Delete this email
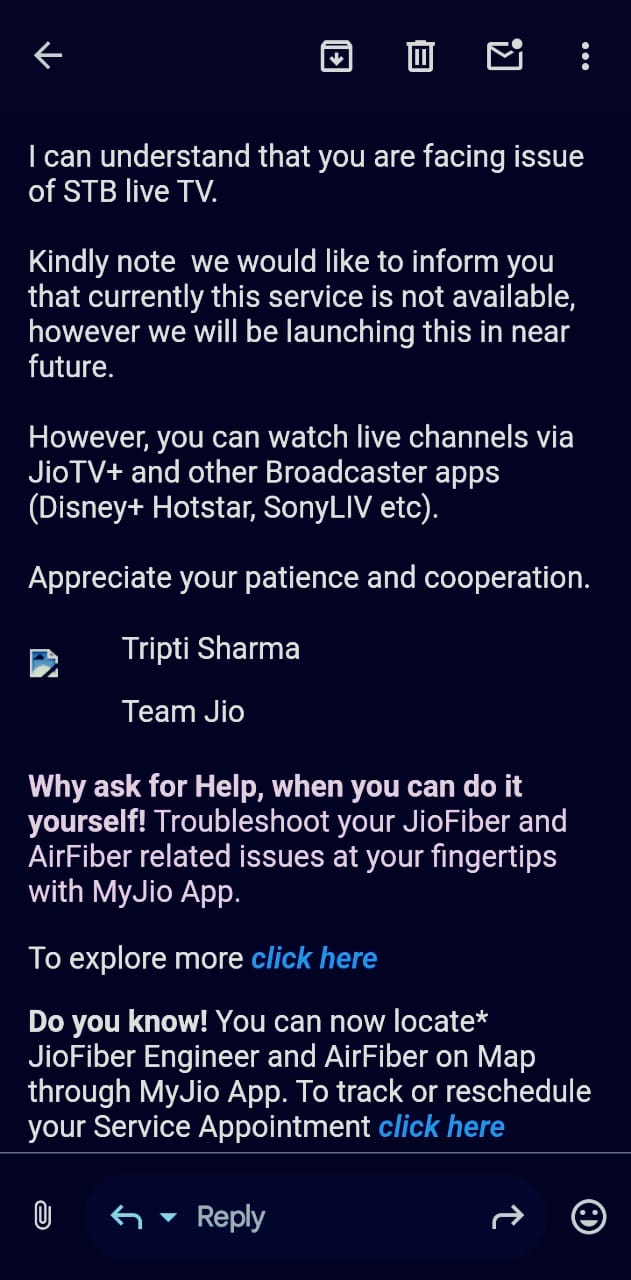Image resolution: width=631 pixels, height=1280 pixels. [420, 56]
